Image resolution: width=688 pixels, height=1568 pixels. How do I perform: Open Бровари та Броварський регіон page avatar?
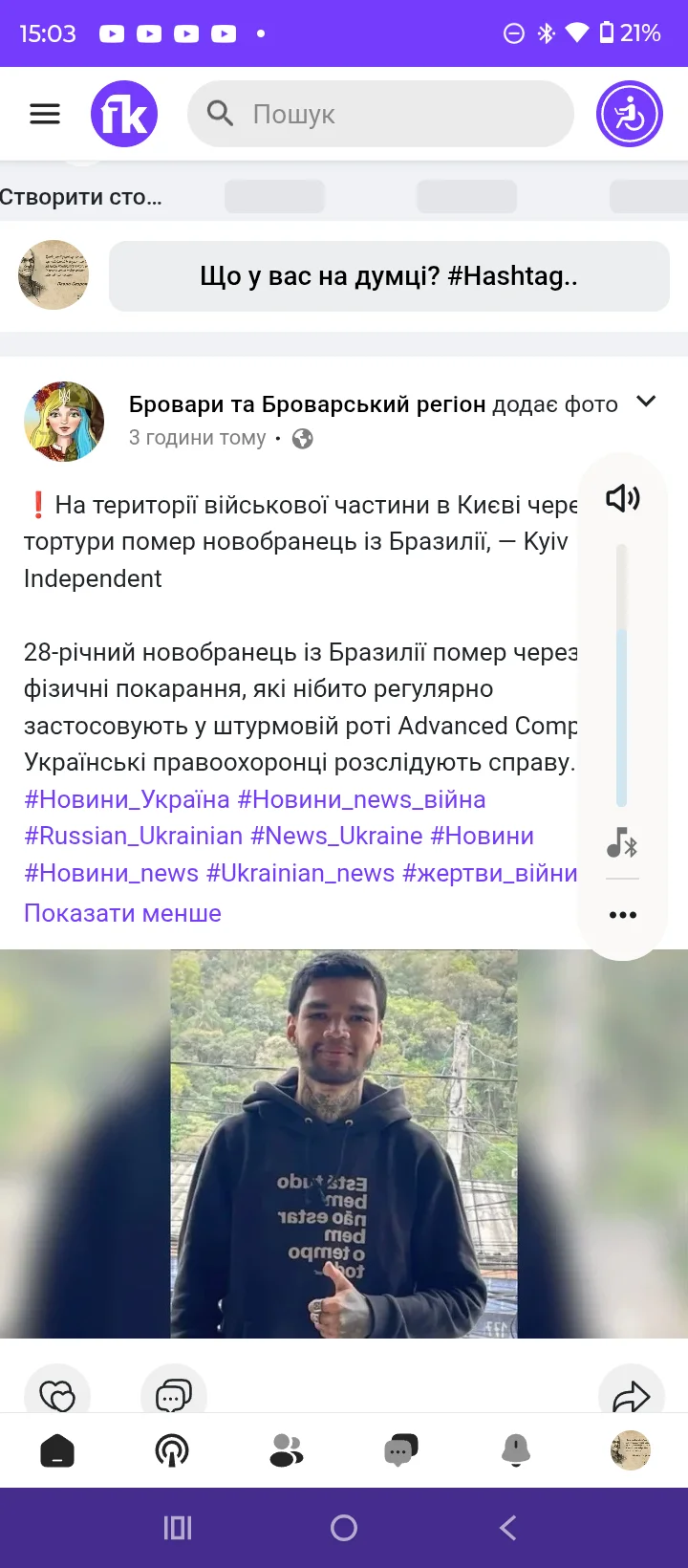pos(64,421)
